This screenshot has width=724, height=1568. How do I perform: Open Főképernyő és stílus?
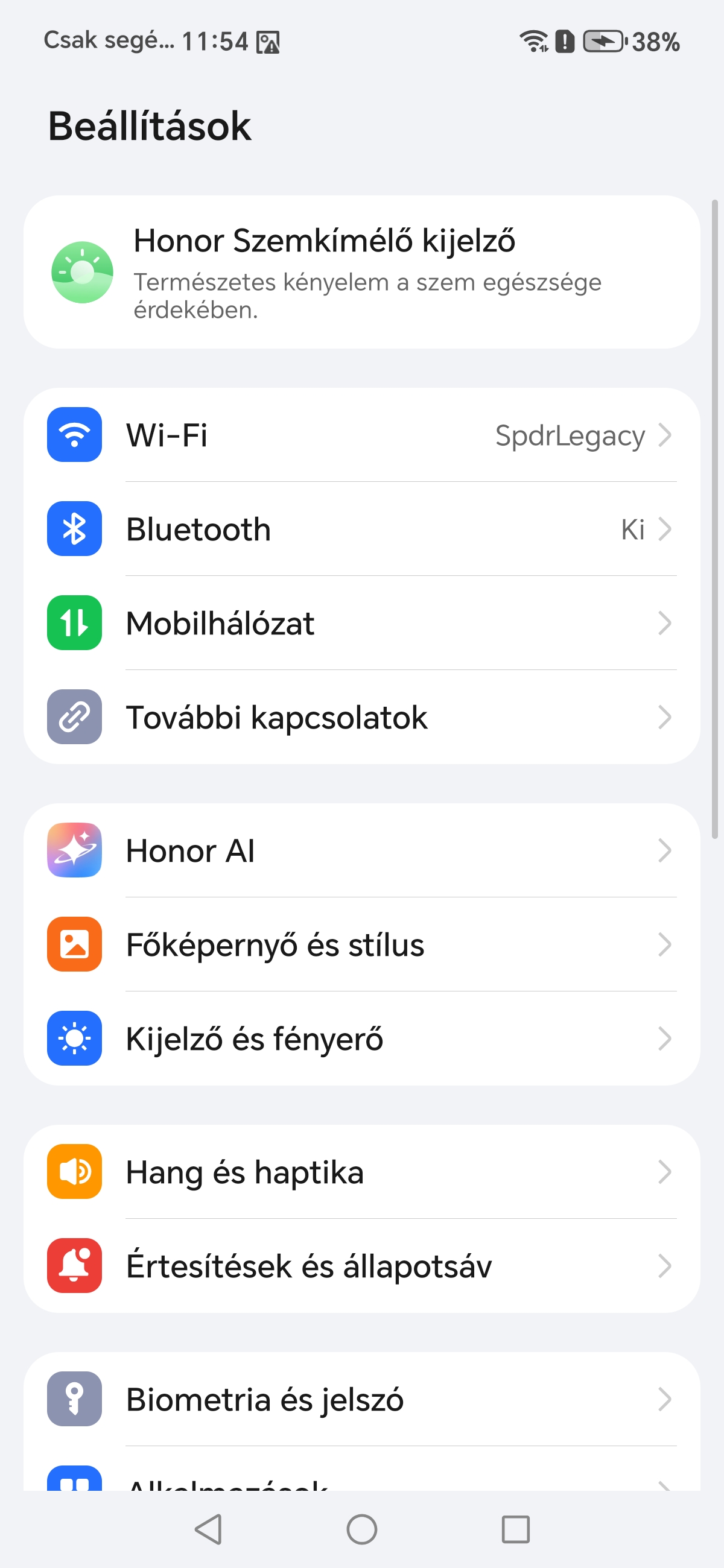tap(361, 944)
